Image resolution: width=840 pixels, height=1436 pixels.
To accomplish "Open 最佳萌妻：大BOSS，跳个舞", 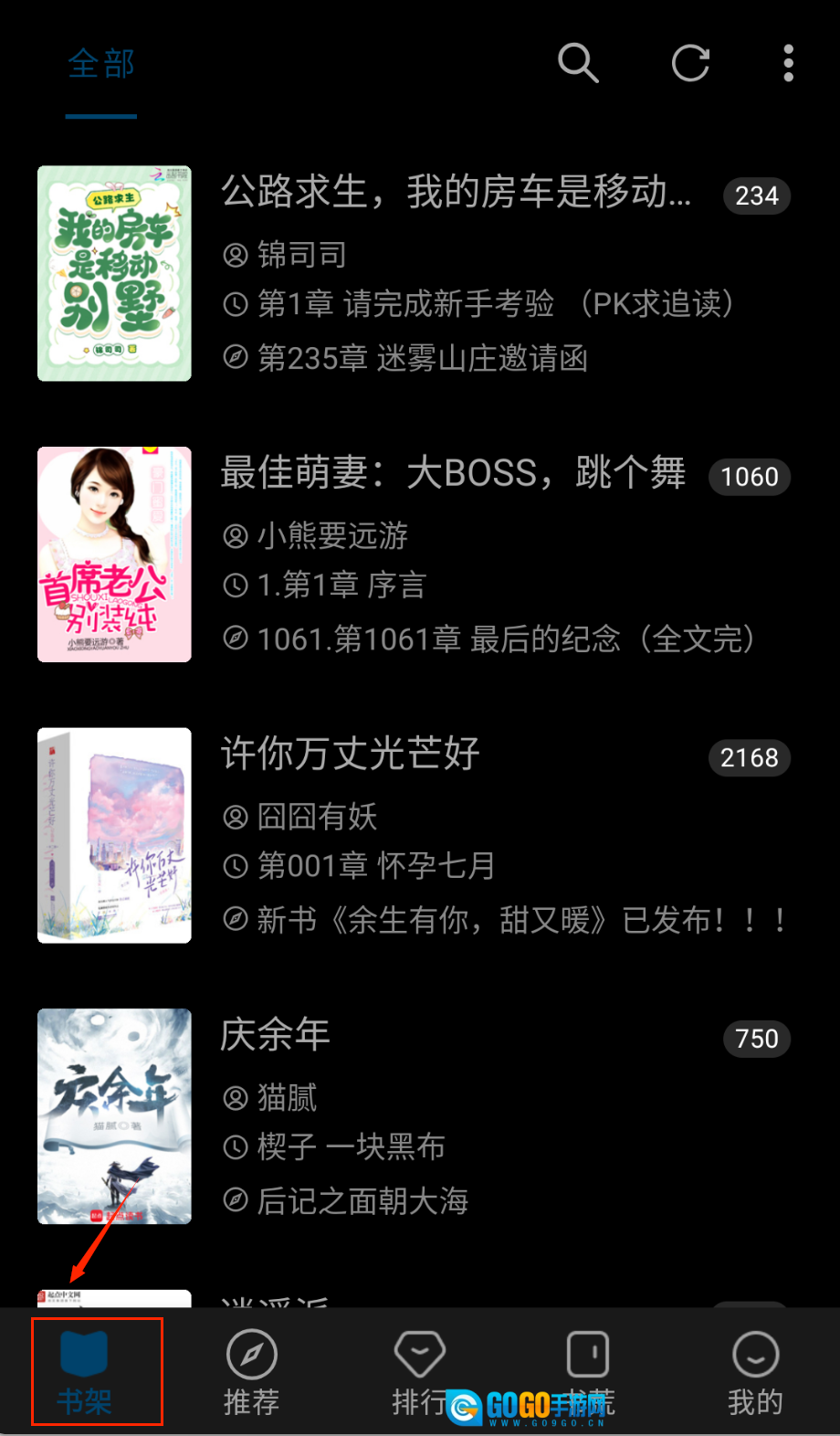I will (454, 473).
